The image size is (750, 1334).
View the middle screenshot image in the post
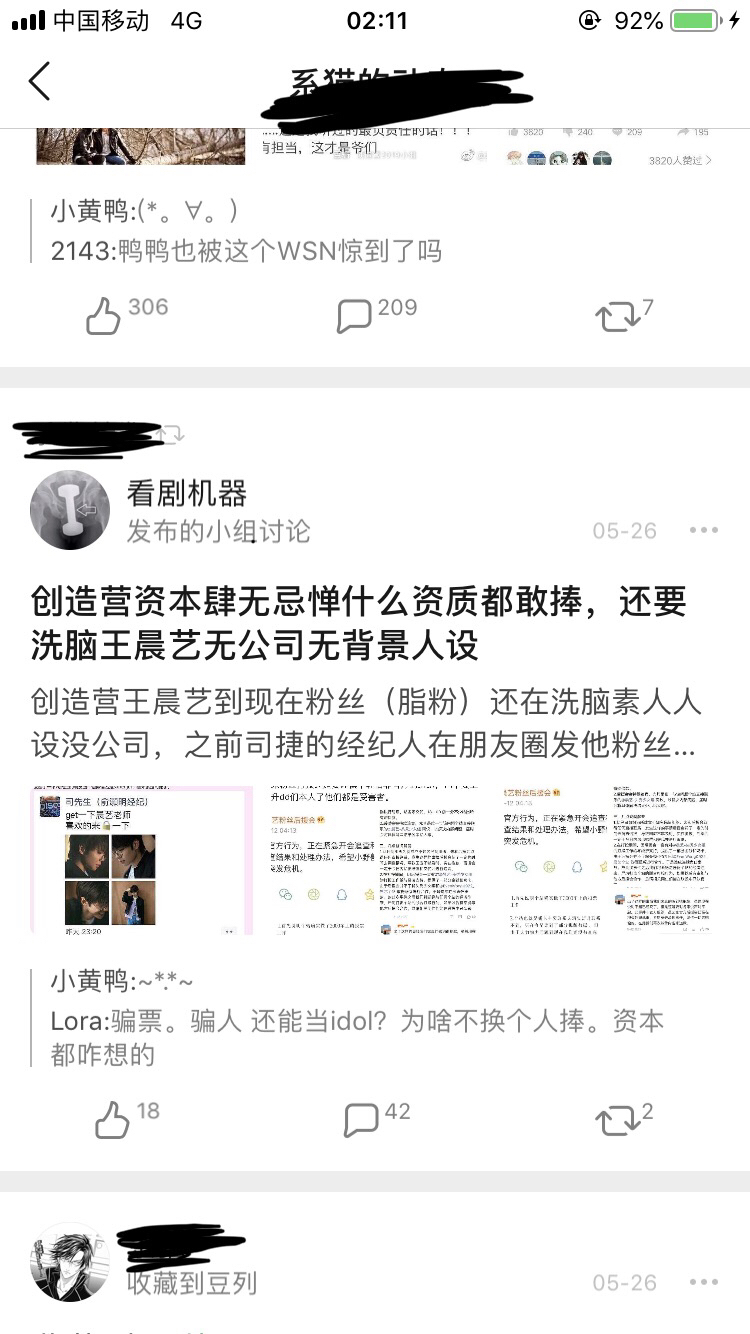coord(374,861)
